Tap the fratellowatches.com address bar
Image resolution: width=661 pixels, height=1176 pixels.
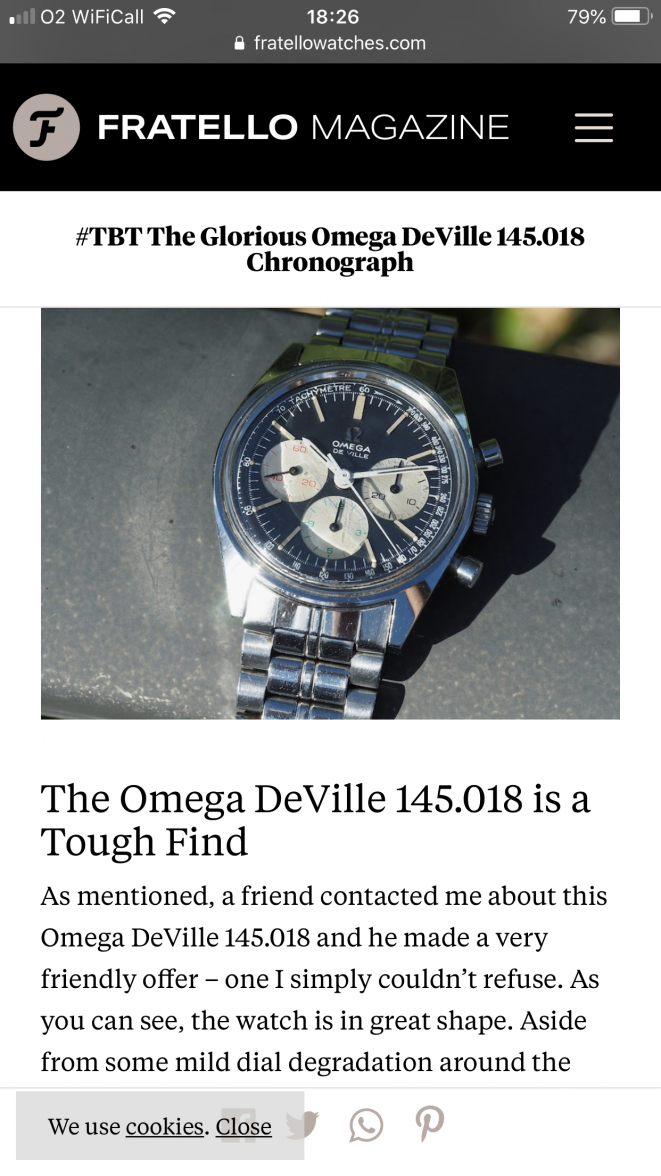[x=330, y=43]
